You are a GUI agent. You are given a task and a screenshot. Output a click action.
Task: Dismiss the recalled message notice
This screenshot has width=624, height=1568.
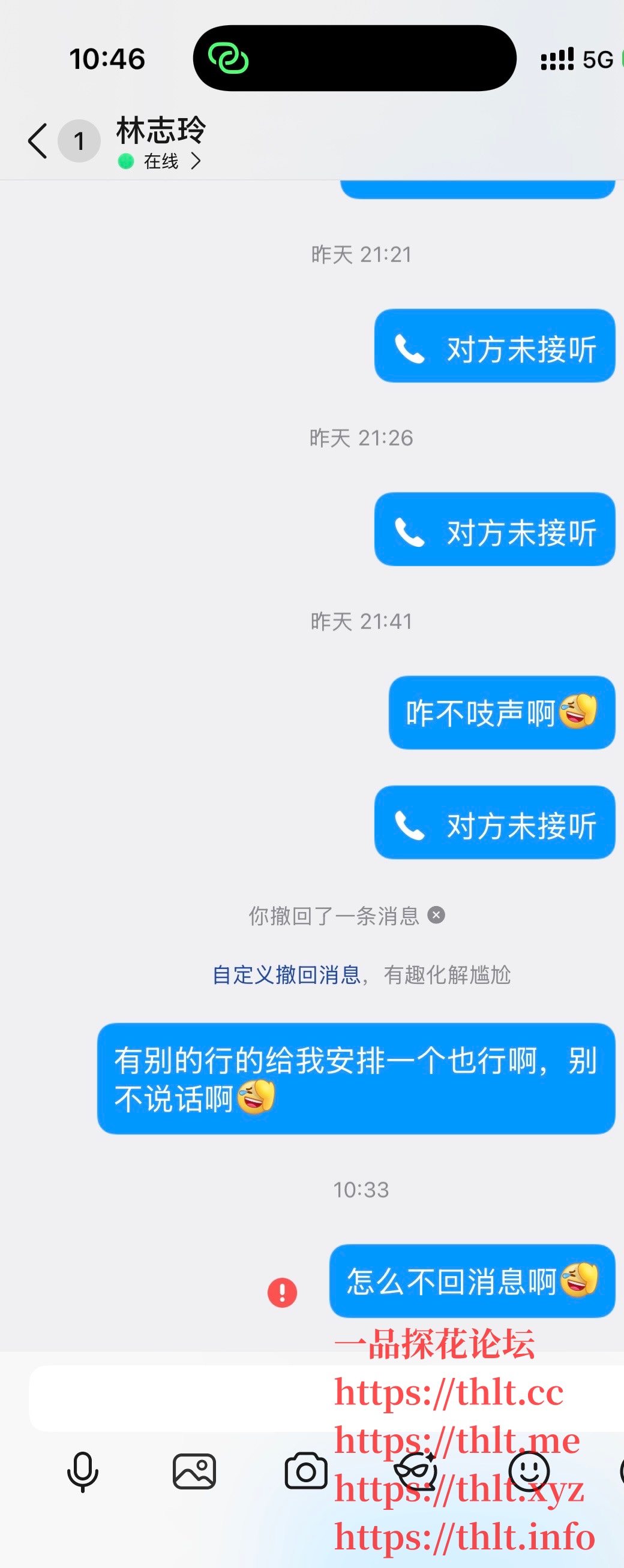[x=436, y=915]
